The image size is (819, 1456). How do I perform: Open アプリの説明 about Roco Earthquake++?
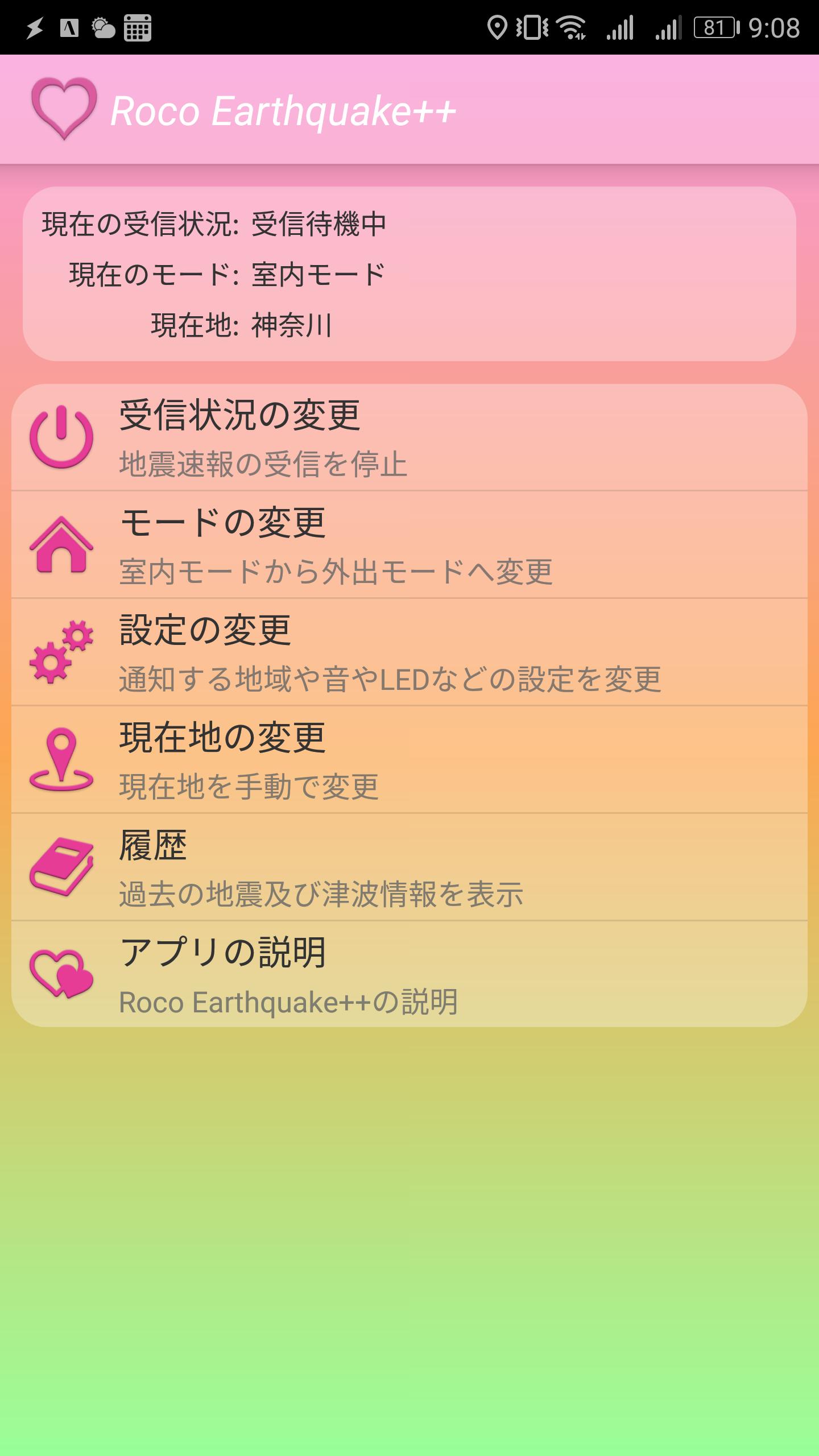click(409, 974)
